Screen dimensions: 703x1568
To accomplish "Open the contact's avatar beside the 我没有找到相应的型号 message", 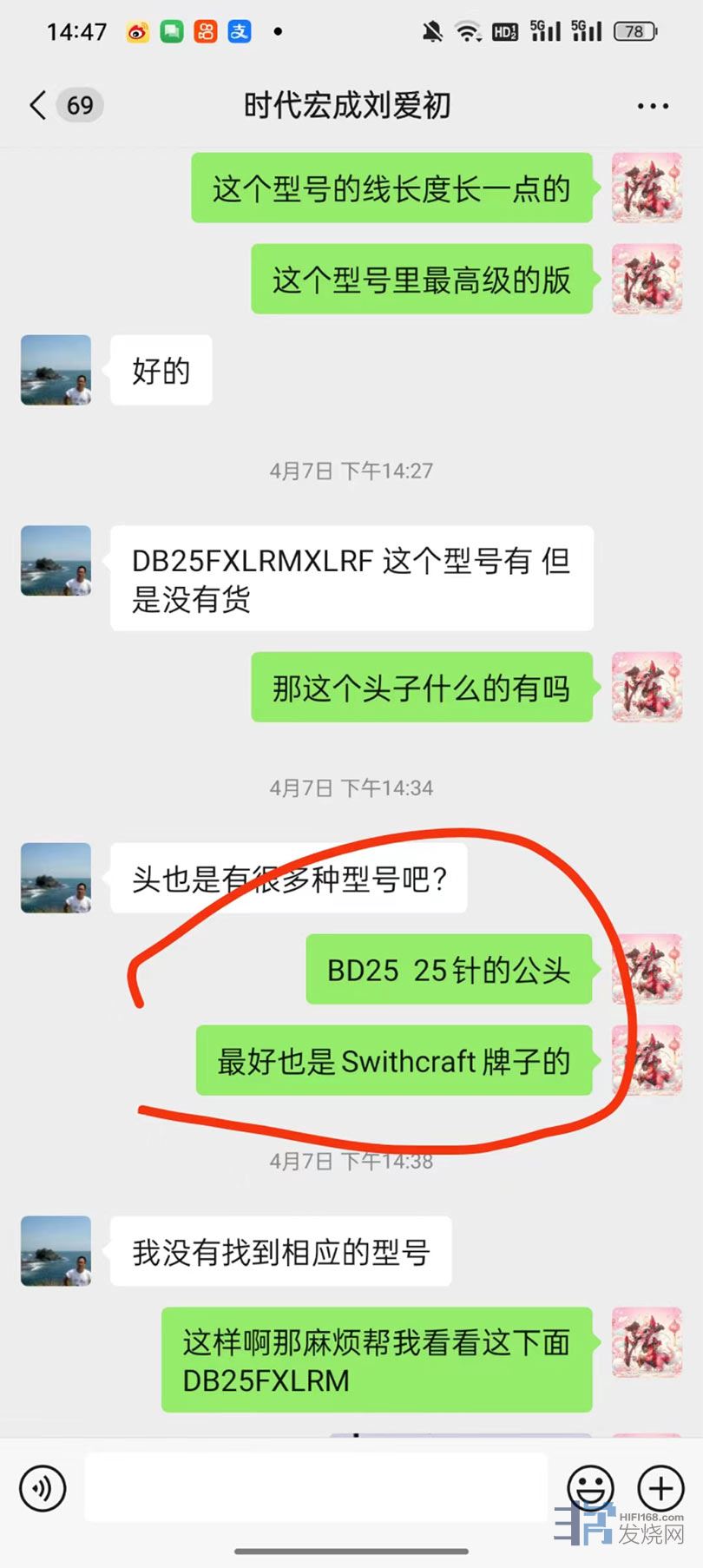I will point(56,1250).
